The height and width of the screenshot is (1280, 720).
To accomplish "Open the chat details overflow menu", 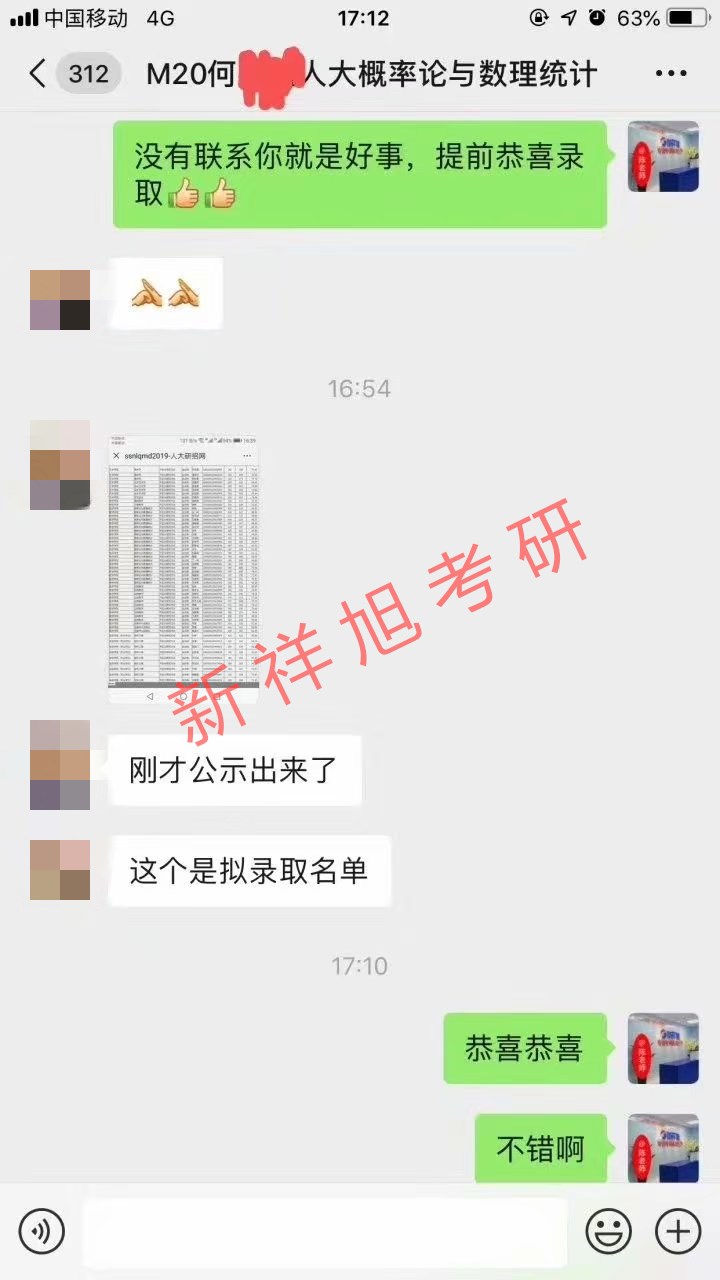I will click(x=670, y=74).
